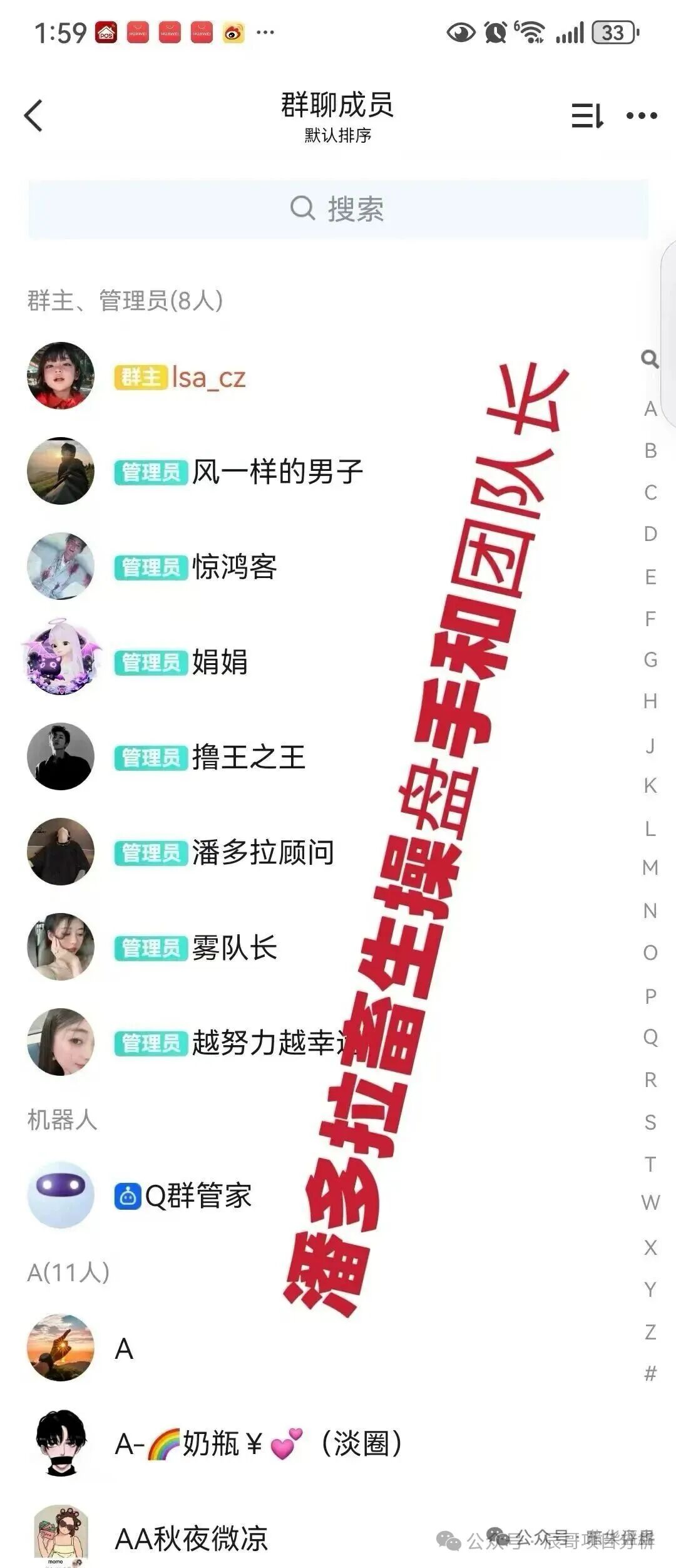Image resolution: width=676 pixels, height=1568 pixels.
Task: Go back from group members list
Action: tap(34, 116)
